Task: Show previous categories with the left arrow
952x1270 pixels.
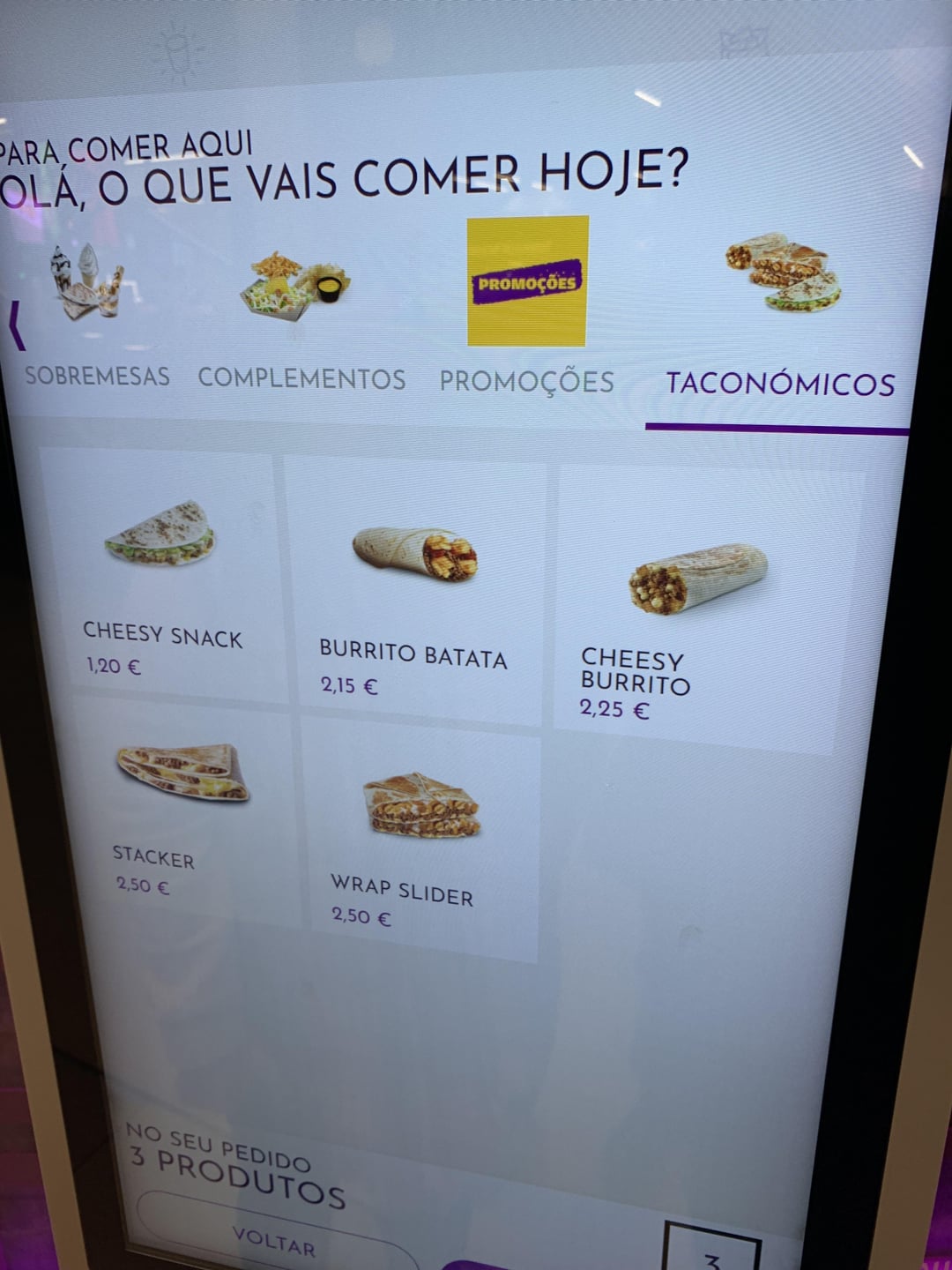Action: pyautogui.click(x=15, y=325)
